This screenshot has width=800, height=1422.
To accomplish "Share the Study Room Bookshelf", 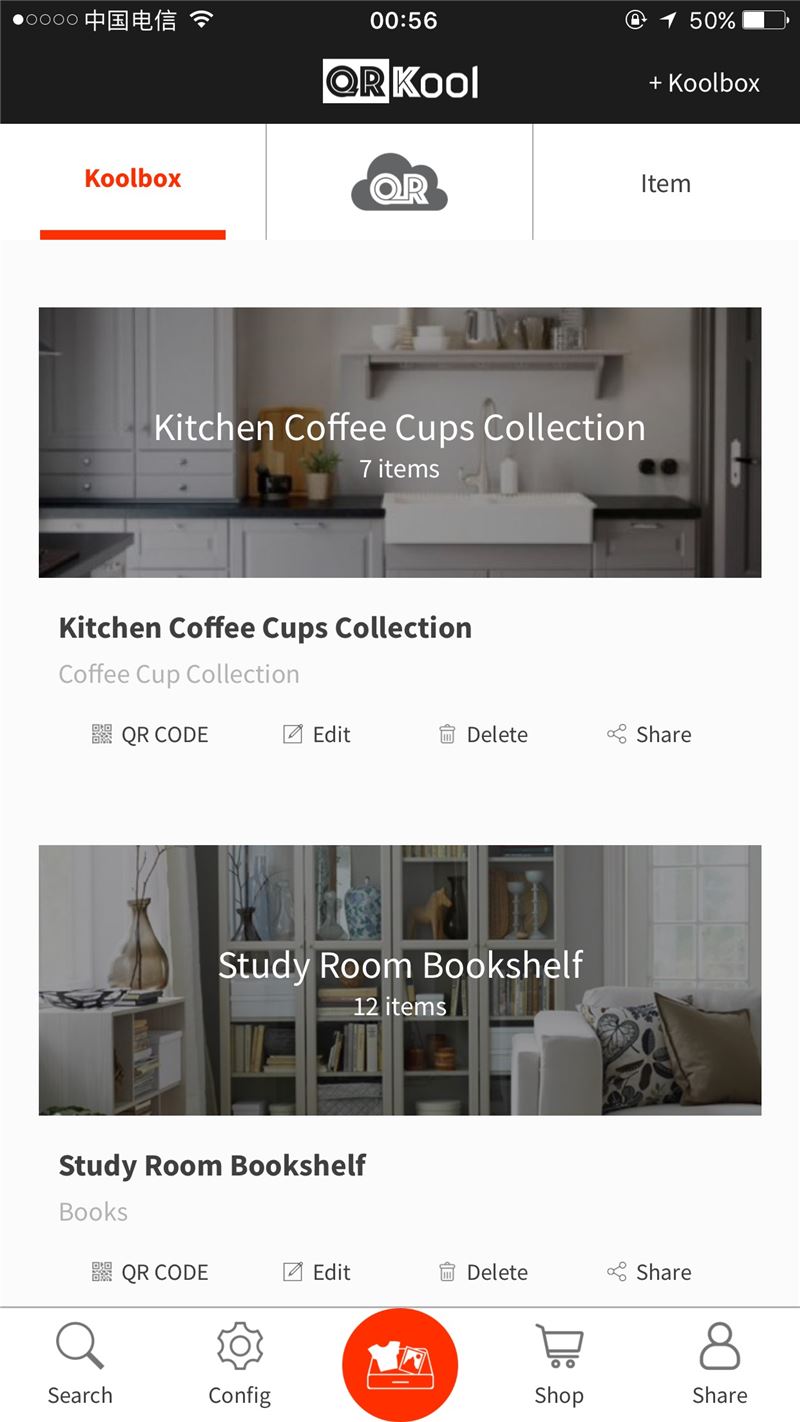I will (649, 1272).
